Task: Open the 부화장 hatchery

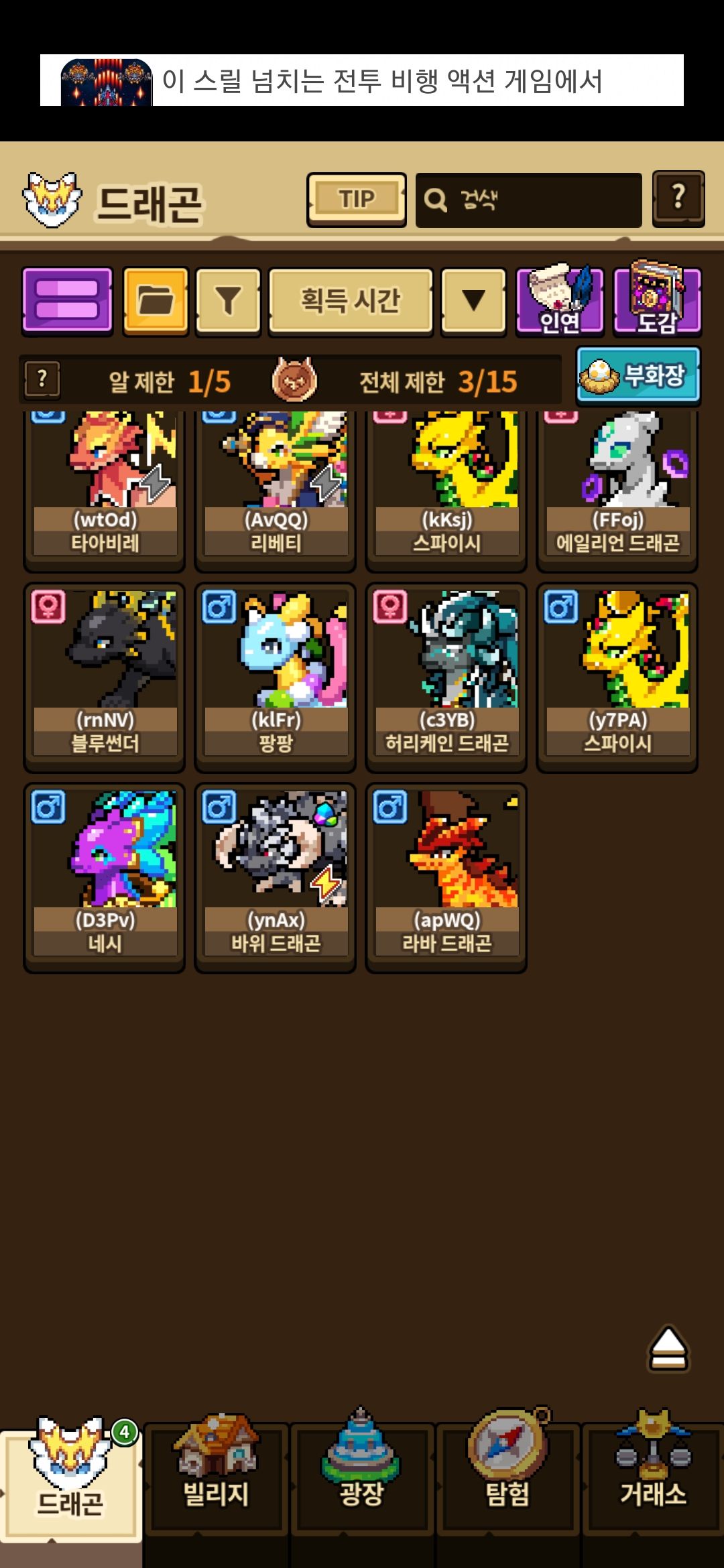Action: point(638,375)
